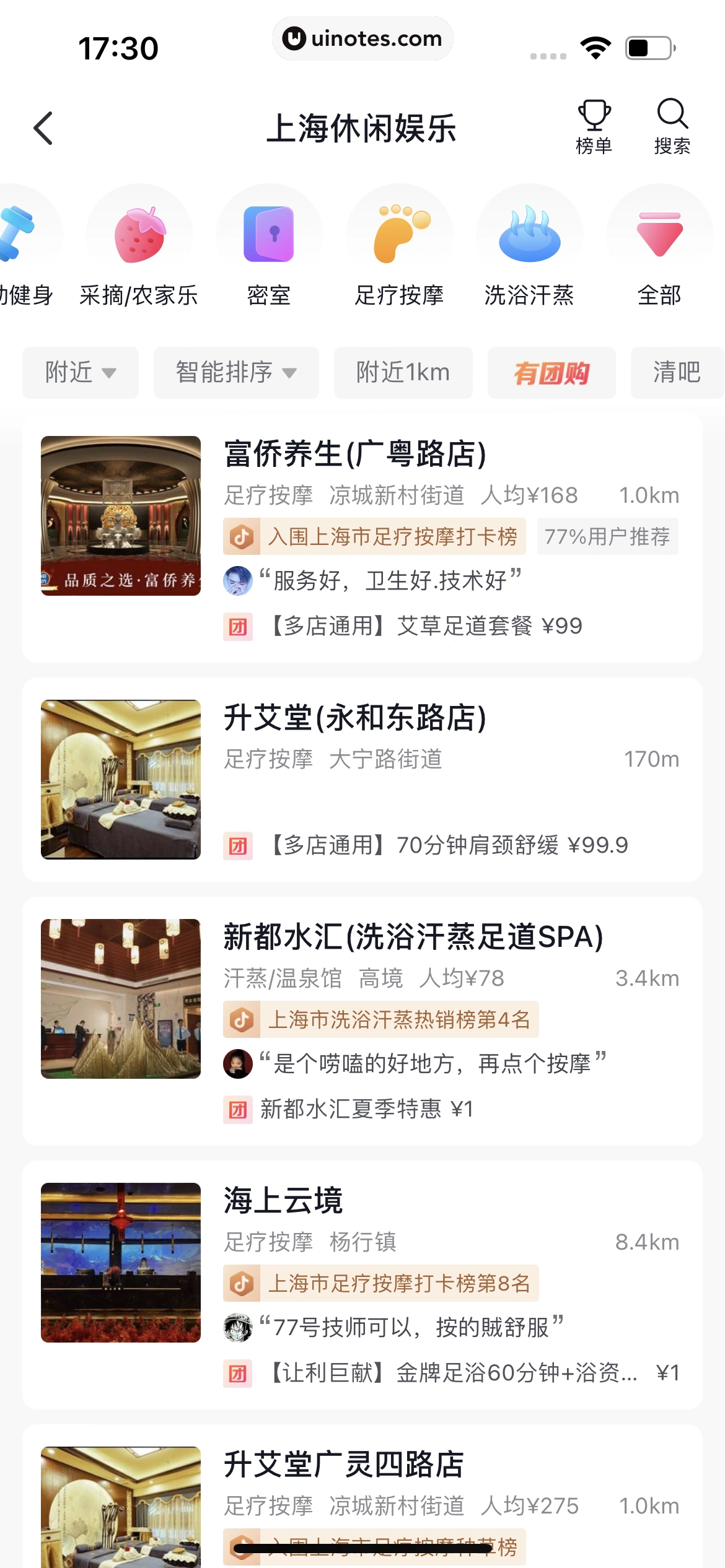725x1568 pixels.
Task: Enable the 有团购 group-buy filter
Action: [x=551, y=372]
